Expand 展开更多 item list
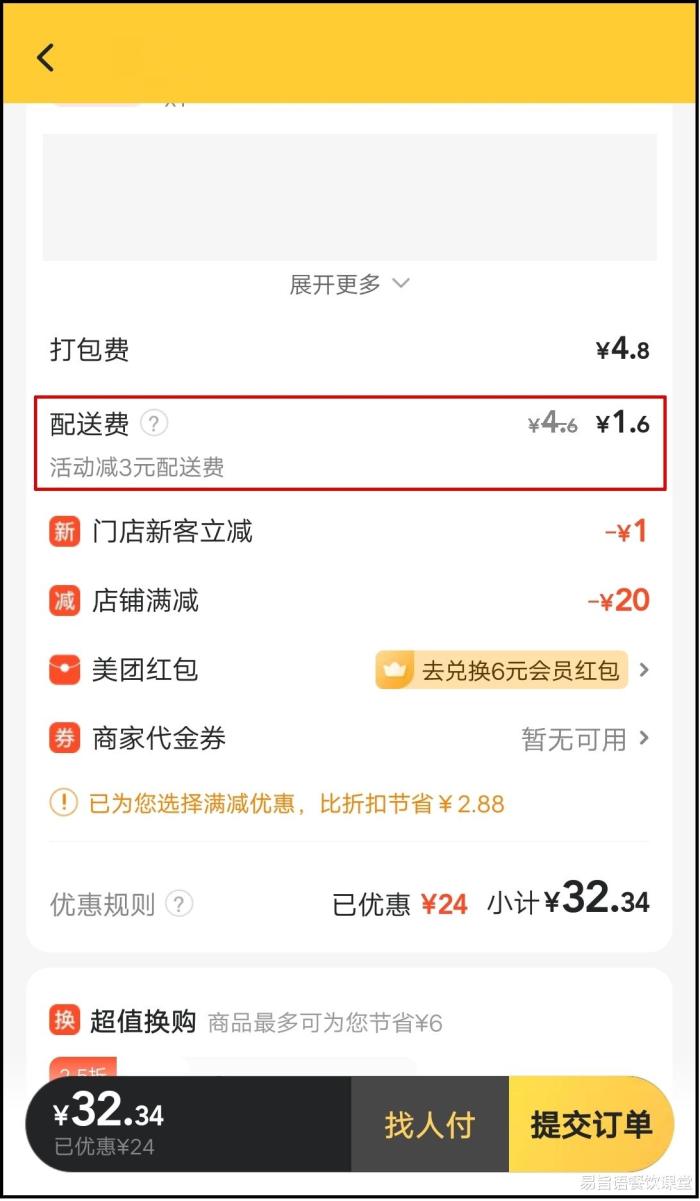The height and width of the screenshot is (1201, 700). coord(349,284)
